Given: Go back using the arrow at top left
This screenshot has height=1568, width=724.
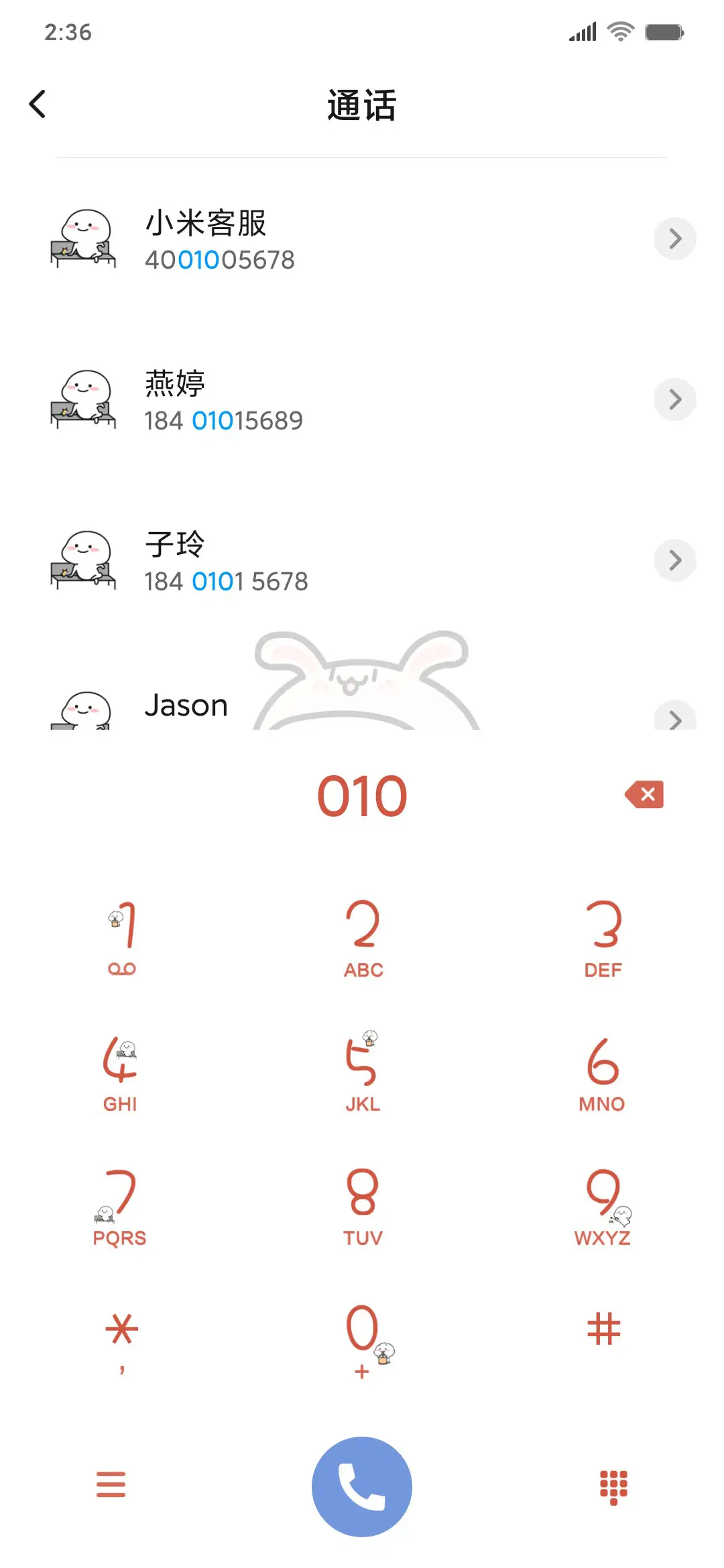Looking at the screenshot, I should (x=38, y=103).
